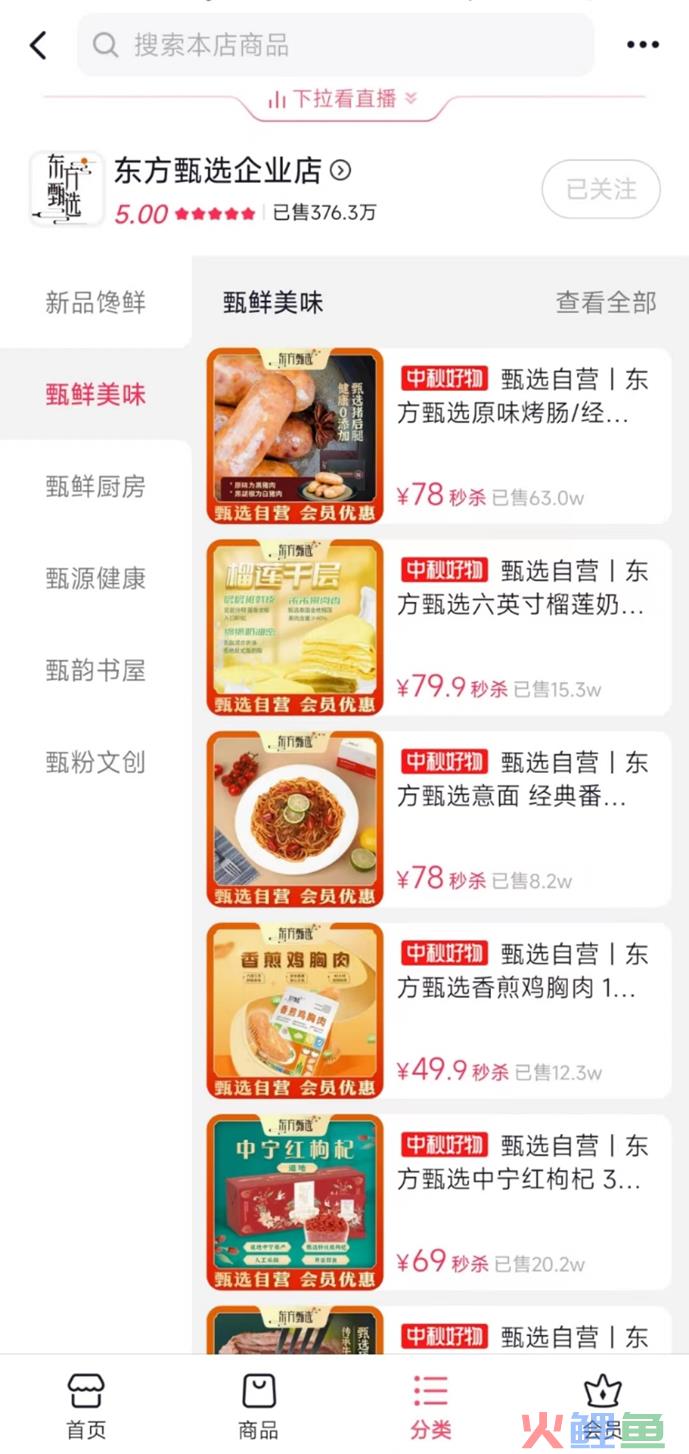Screen dimensions: 689x1454
Task: Tap the 已关注 follow button
Action: (x=601, y=189)
